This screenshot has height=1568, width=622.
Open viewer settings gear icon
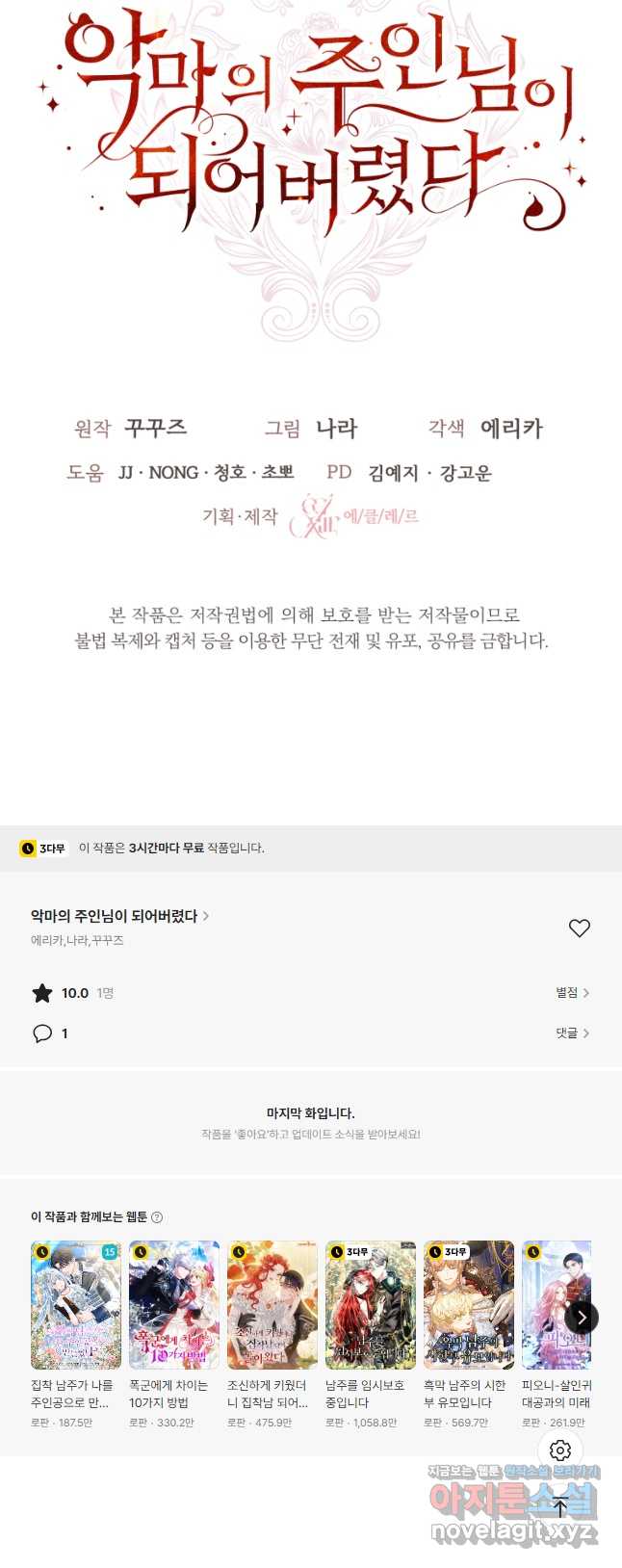pos(560,1450)
